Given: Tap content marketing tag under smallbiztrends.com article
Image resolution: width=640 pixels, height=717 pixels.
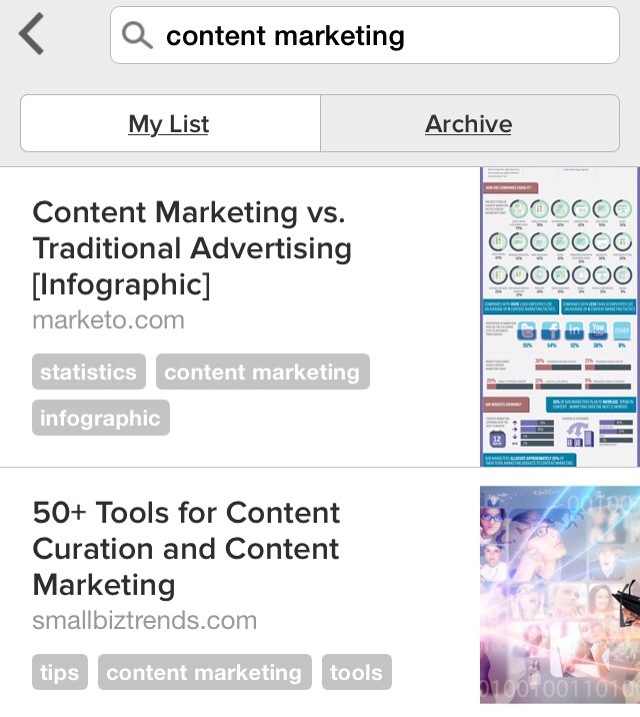Looking at the screenshot, I should [x=204, y=673].
